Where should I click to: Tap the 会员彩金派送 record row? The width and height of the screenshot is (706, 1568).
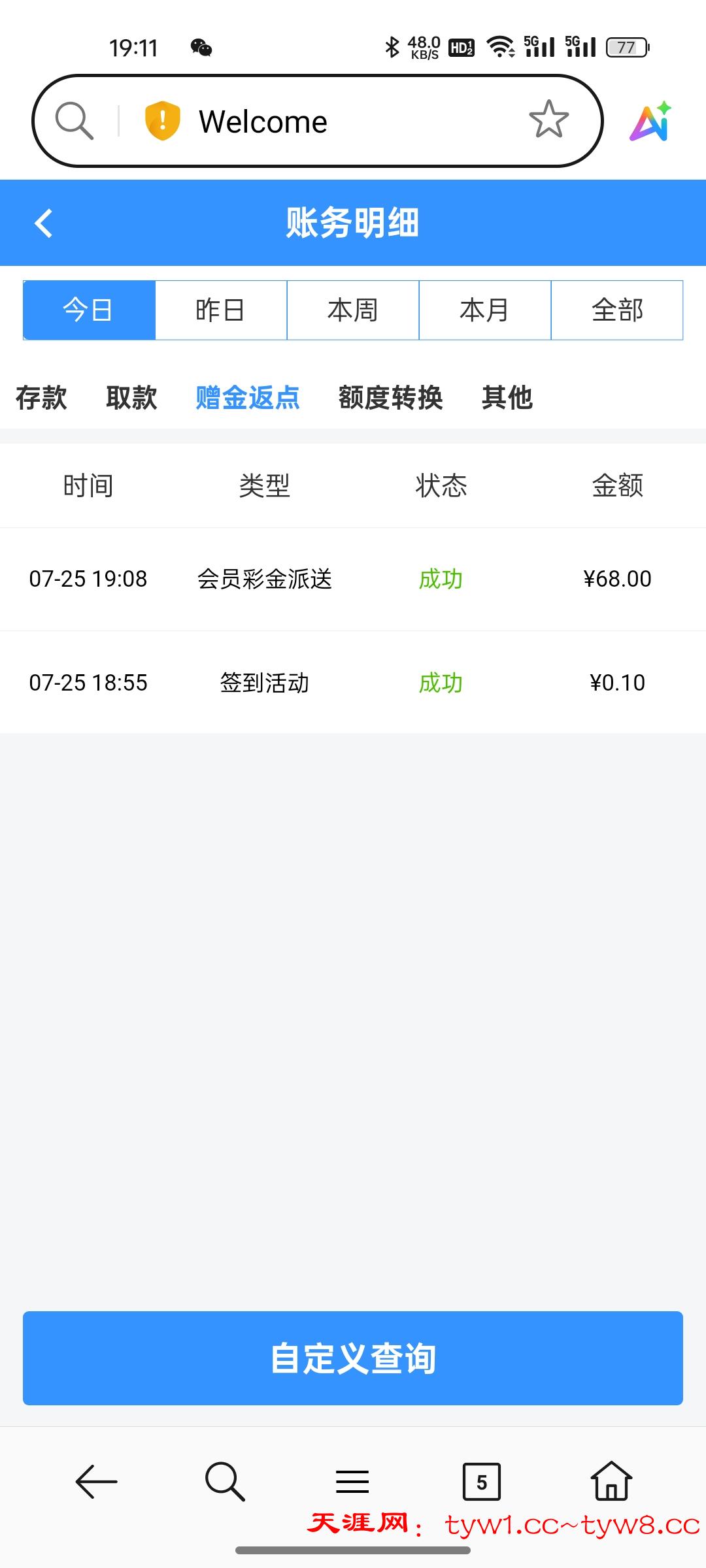coord(352,579)
